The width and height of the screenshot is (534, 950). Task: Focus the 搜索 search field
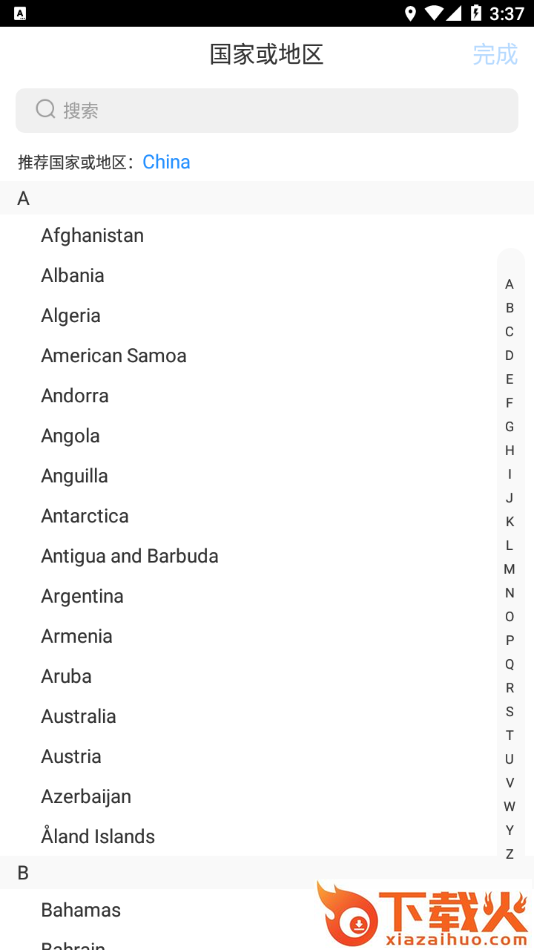coord(267,110)
